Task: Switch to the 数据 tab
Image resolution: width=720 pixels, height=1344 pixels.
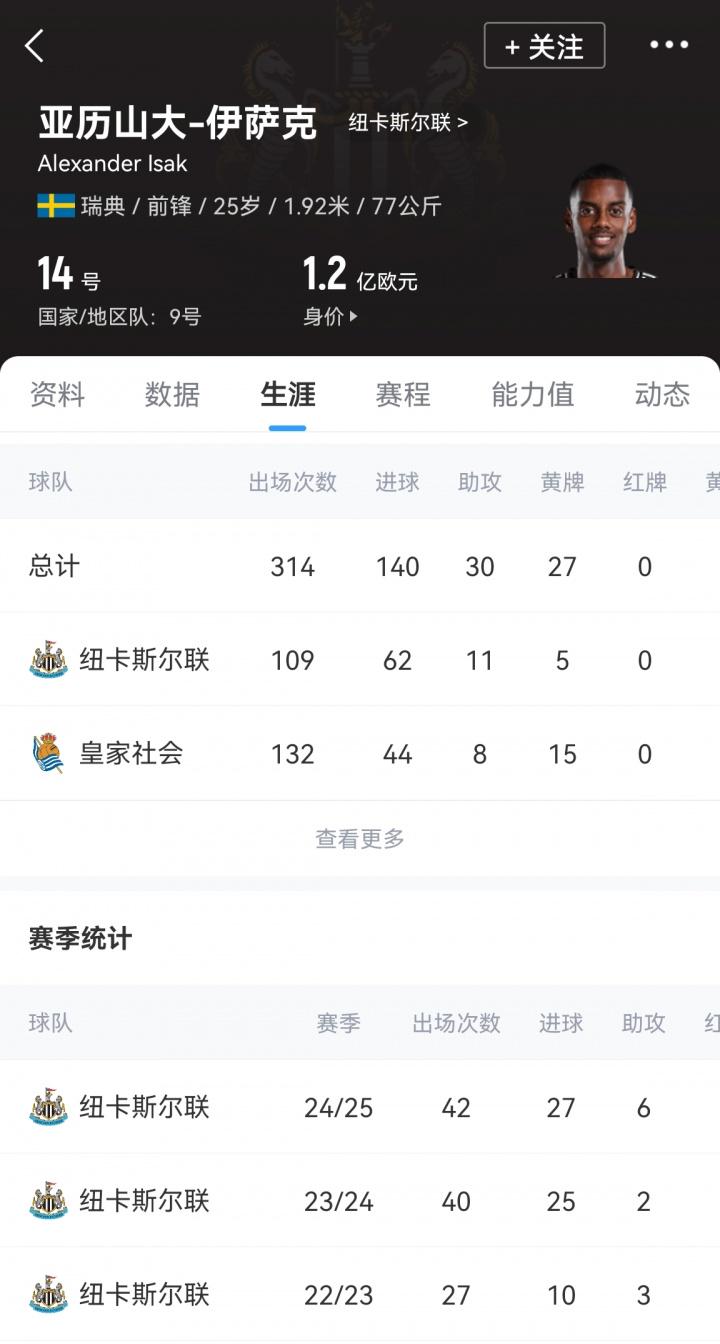Action: click(173, 395)
